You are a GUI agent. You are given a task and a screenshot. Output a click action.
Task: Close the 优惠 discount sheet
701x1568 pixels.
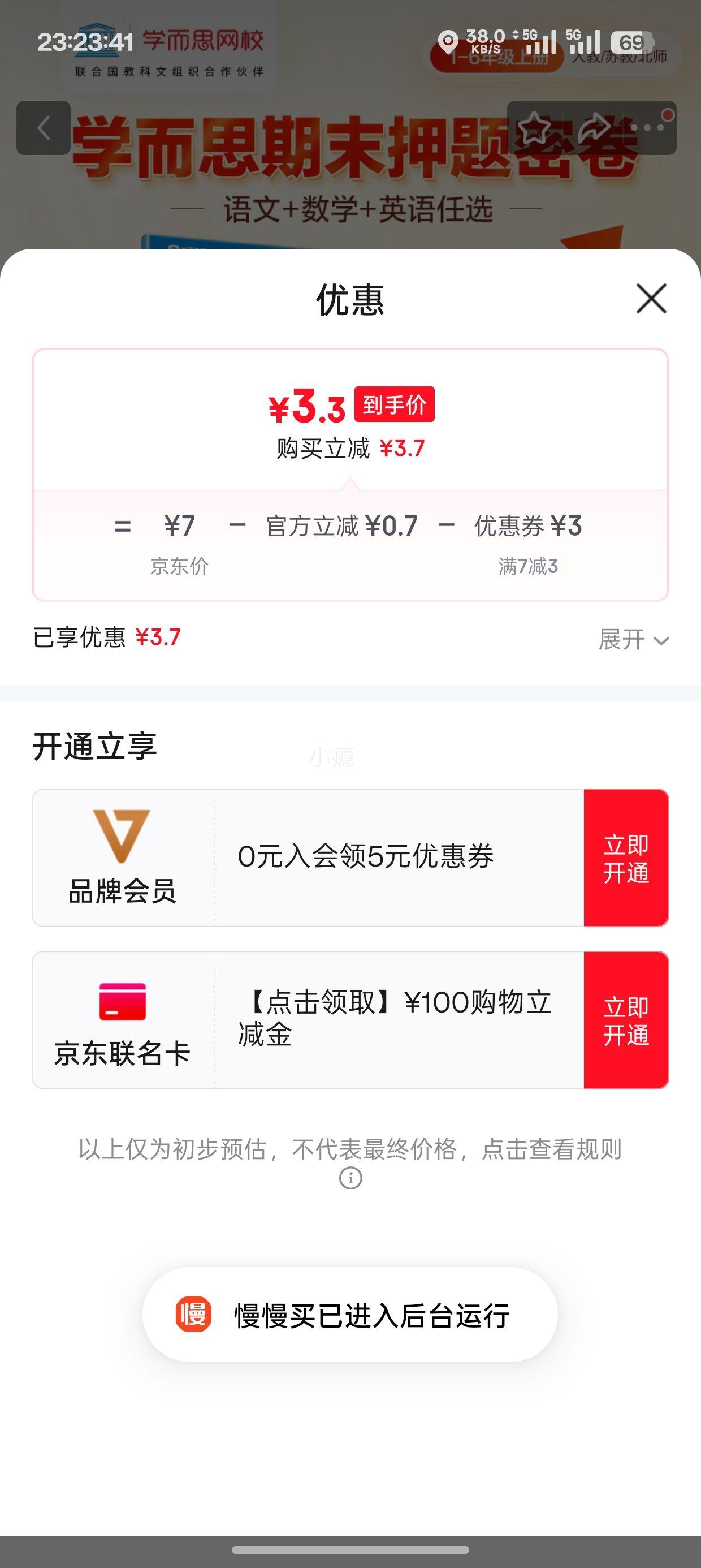click(x=651, y=298)
